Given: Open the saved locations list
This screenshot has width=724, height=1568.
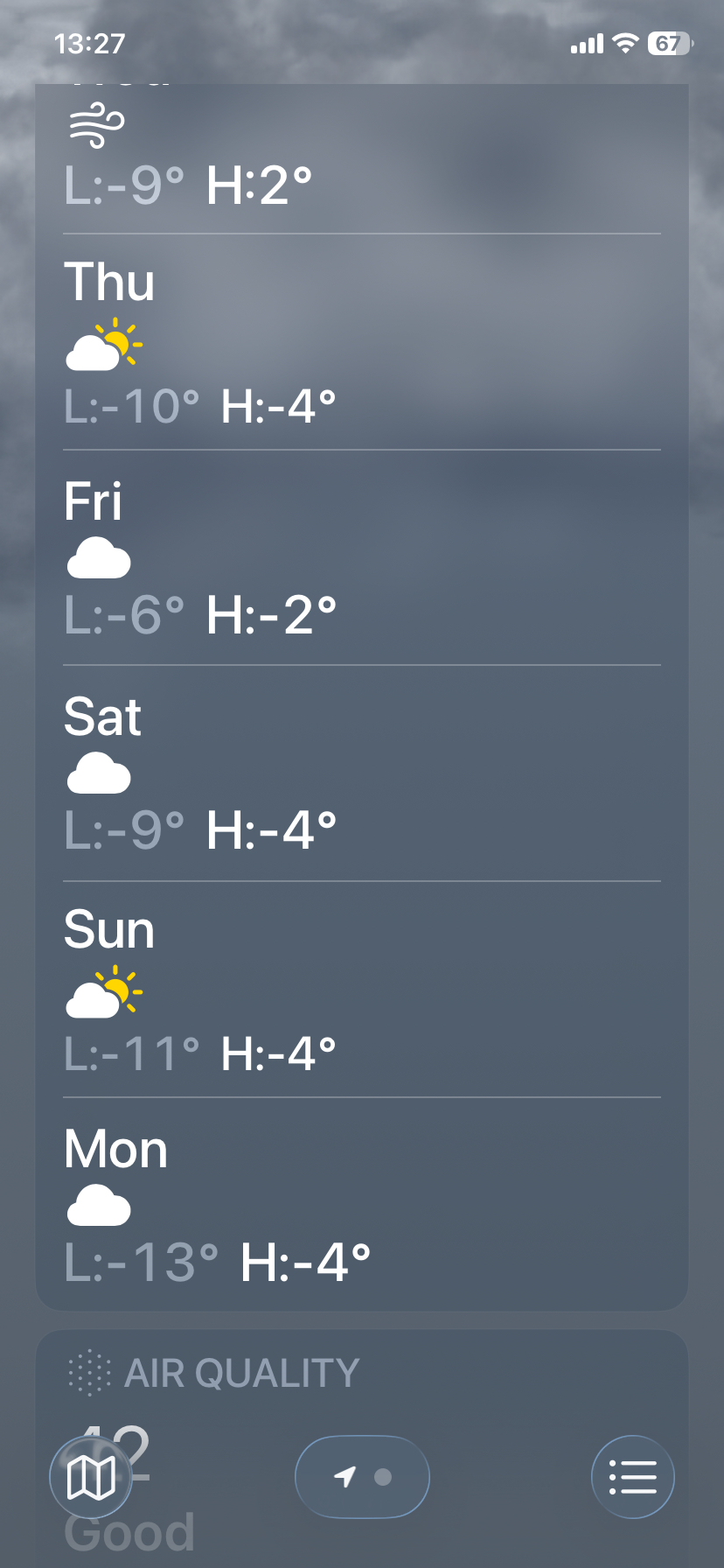Looking at the screenshot, I should 632,1477.
